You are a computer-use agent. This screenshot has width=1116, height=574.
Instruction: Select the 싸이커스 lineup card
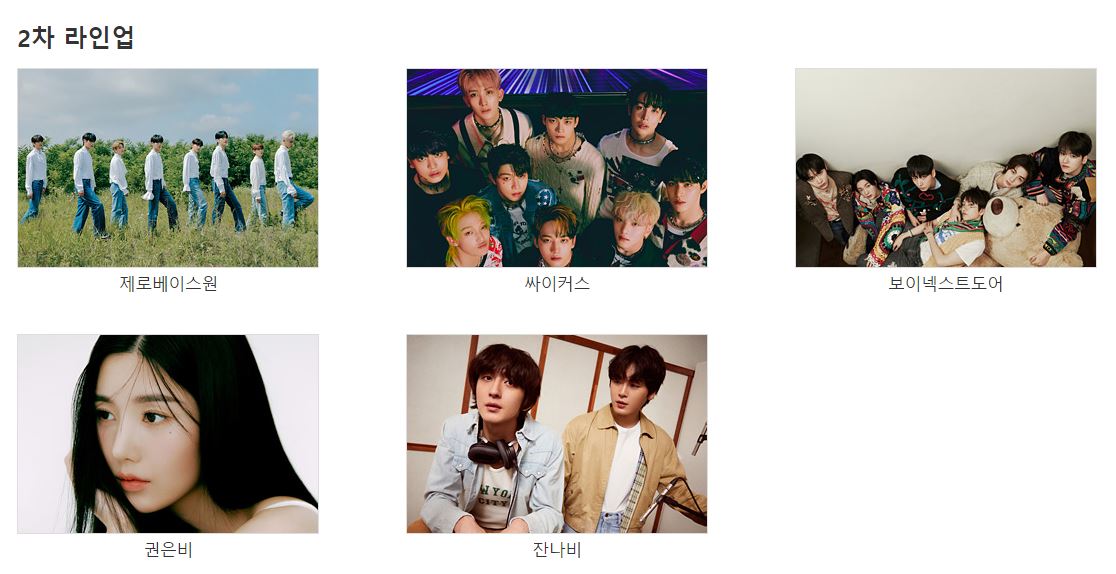tap(557, 168)
